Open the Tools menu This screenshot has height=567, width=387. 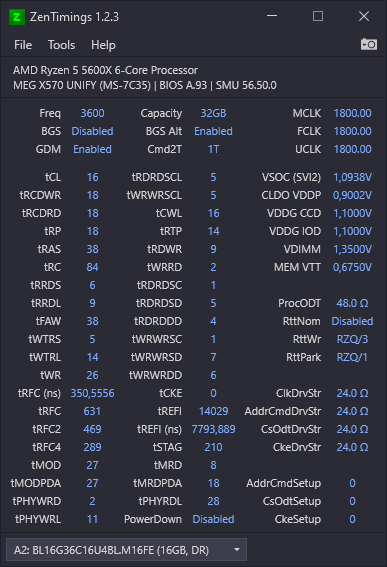(x=61, y=45)
